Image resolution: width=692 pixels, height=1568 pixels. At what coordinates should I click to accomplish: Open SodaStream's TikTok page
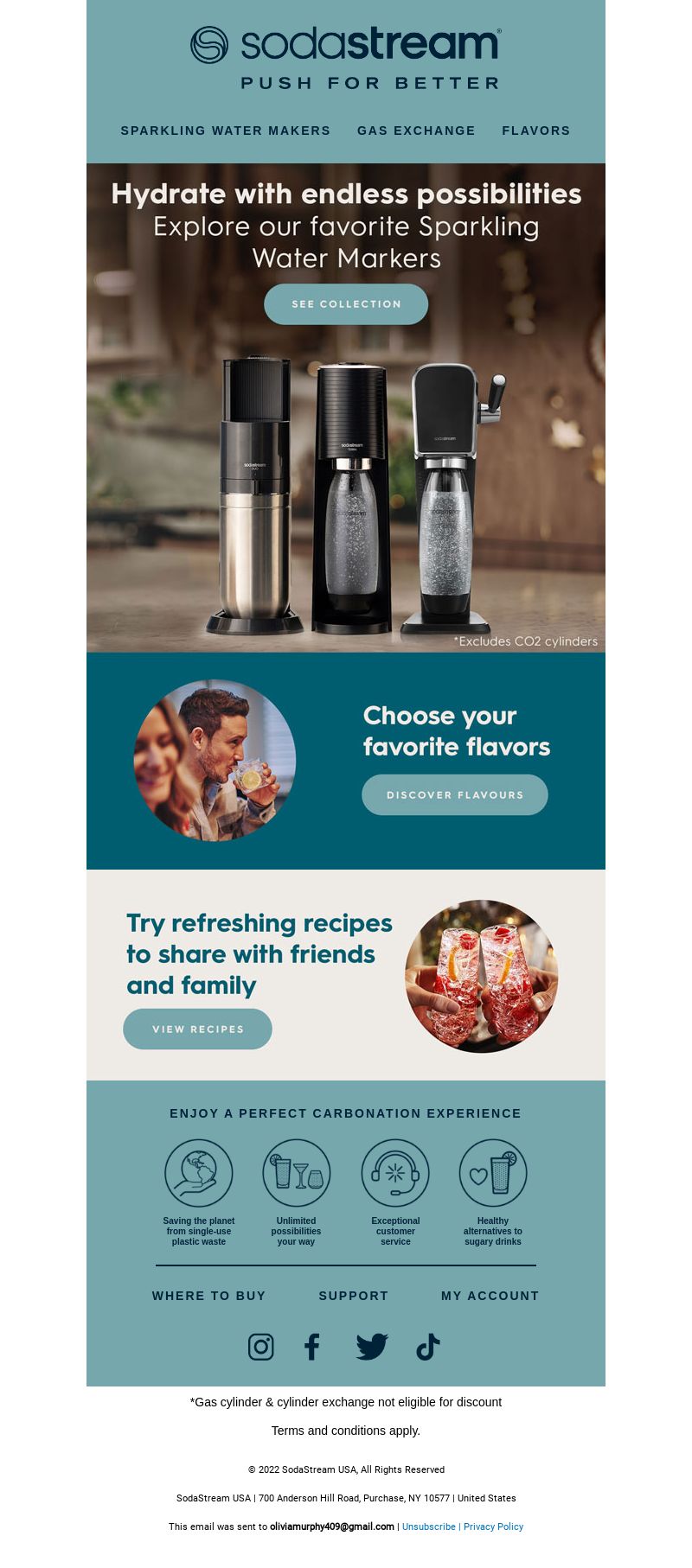[x=428, y=1347]
